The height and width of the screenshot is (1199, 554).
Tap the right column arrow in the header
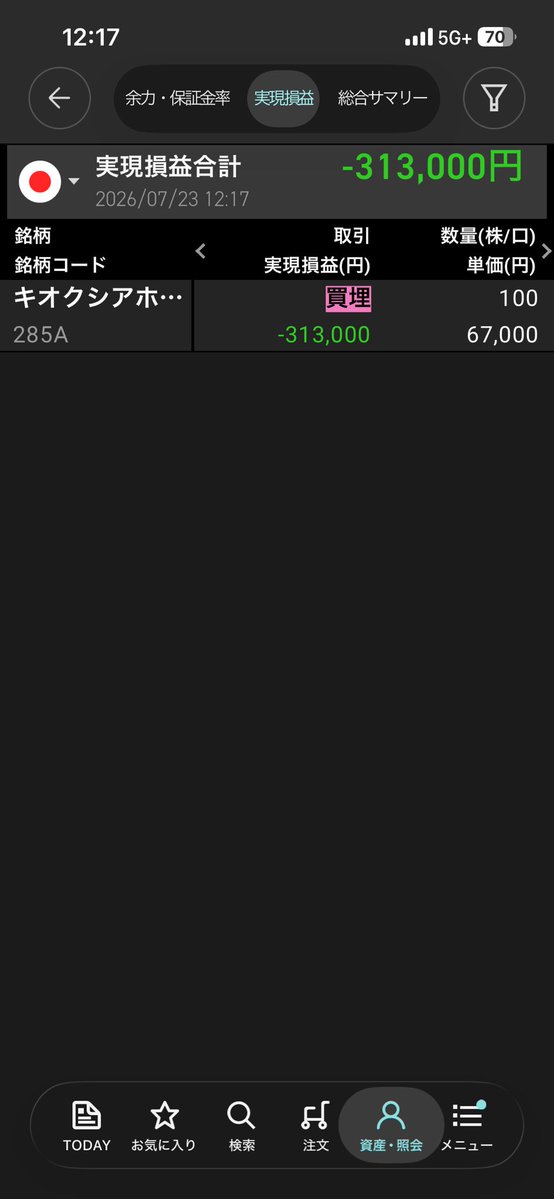click(x=546, y=251)
